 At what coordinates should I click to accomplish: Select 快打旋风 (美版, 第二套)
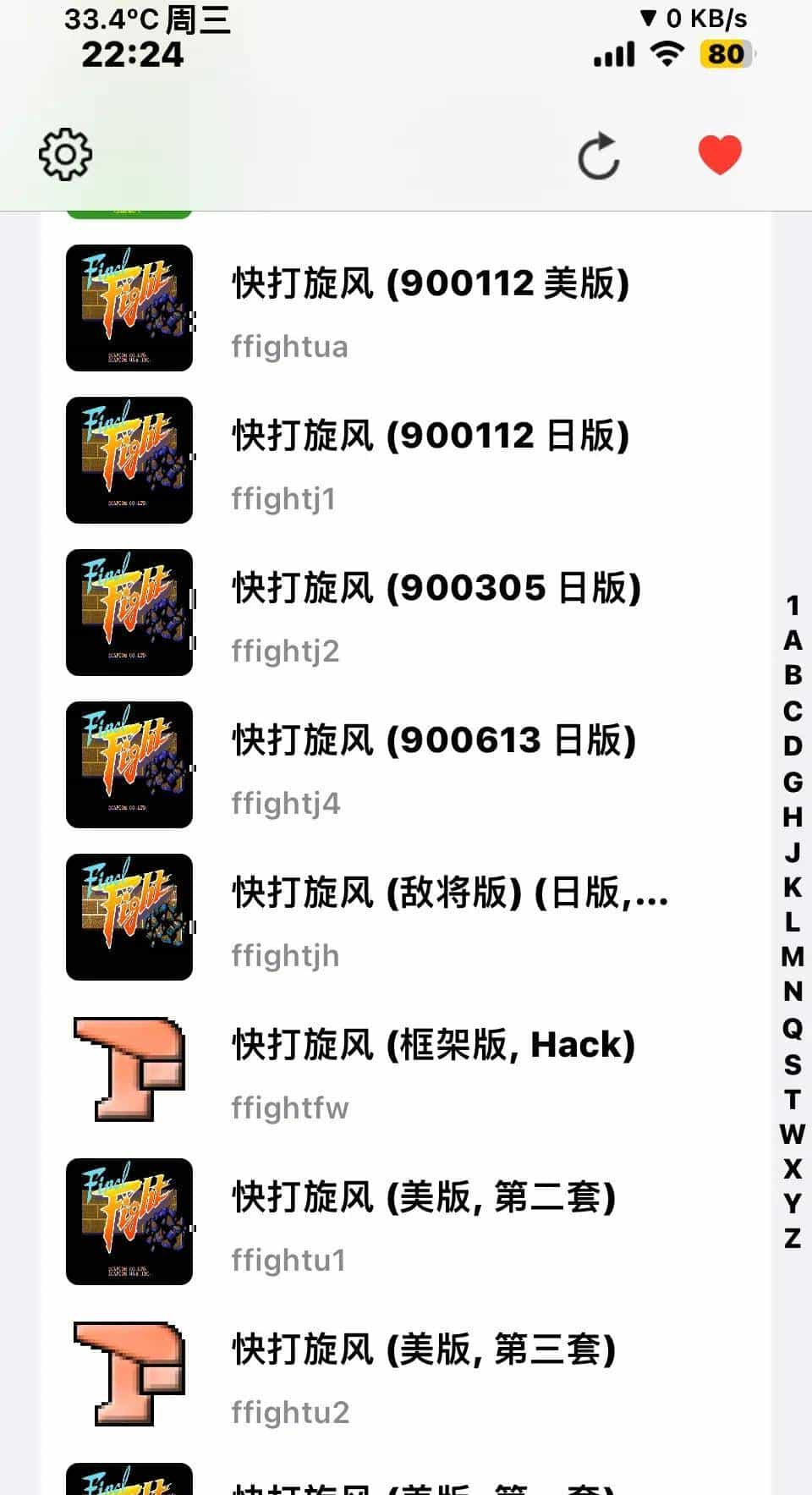(423, 1198)
